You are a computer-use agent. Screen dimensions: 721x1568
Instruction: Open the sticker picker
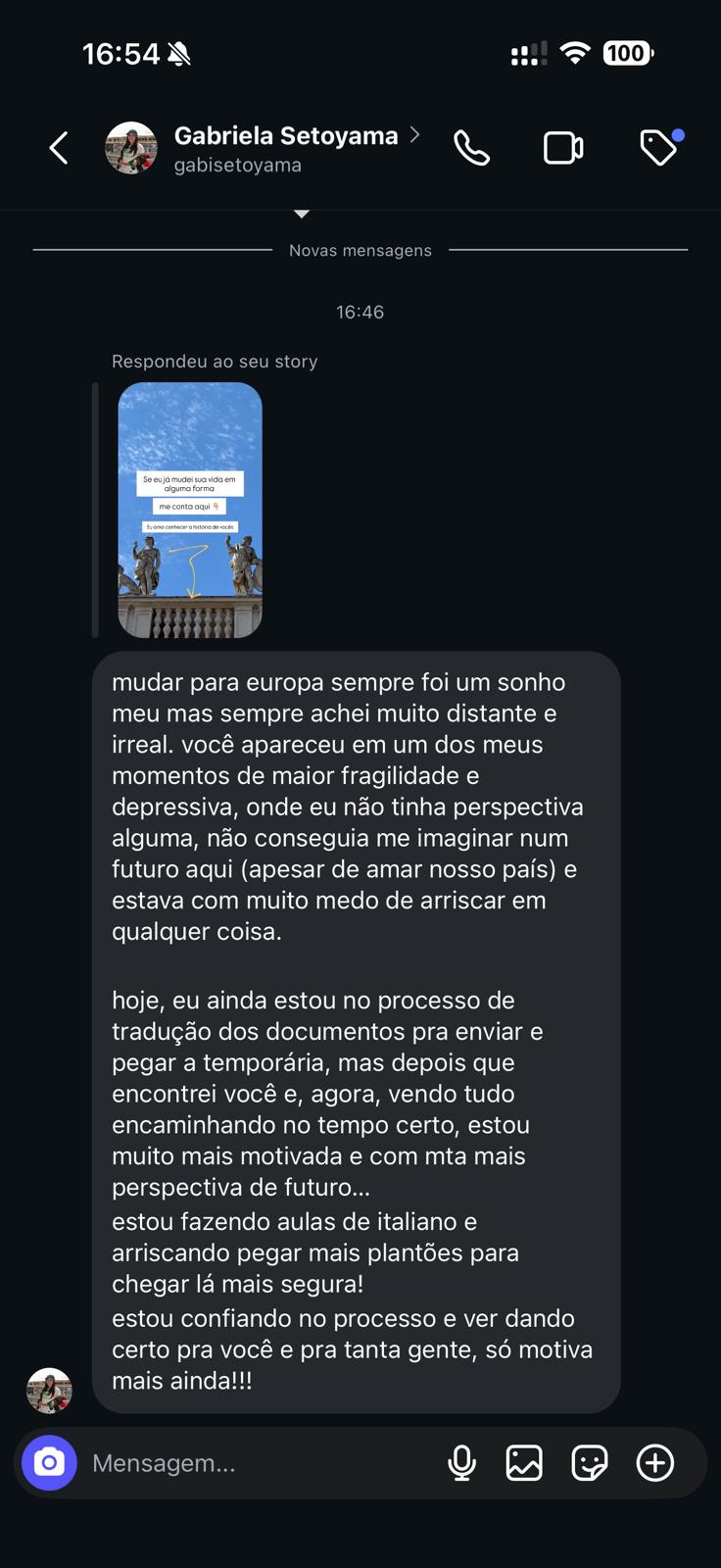coord(589,1463)
